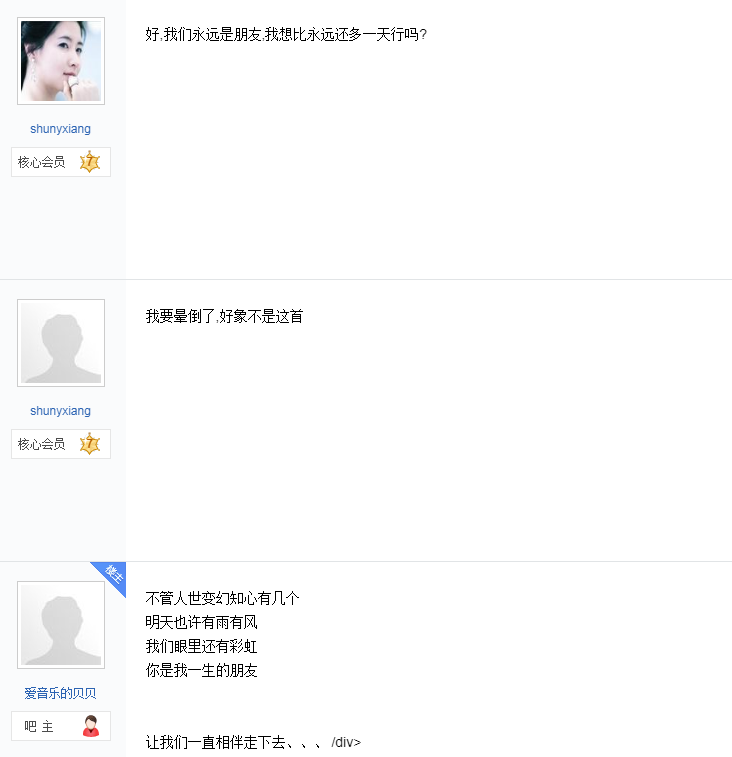Open shunyxiang's photo avatar beside the "好.我们永远是朋友" post
732x757 pixels.
61,61
